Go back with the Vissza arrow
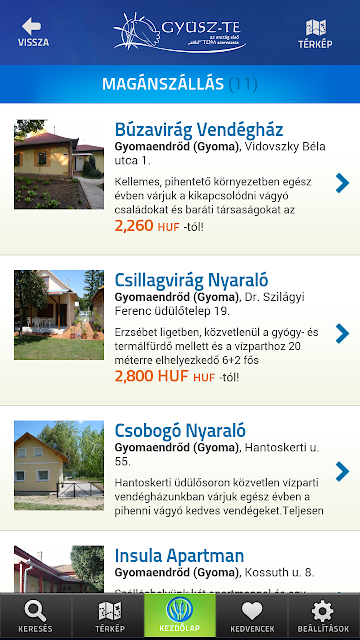This screenshot has width=360, height=640. point(33,32)
